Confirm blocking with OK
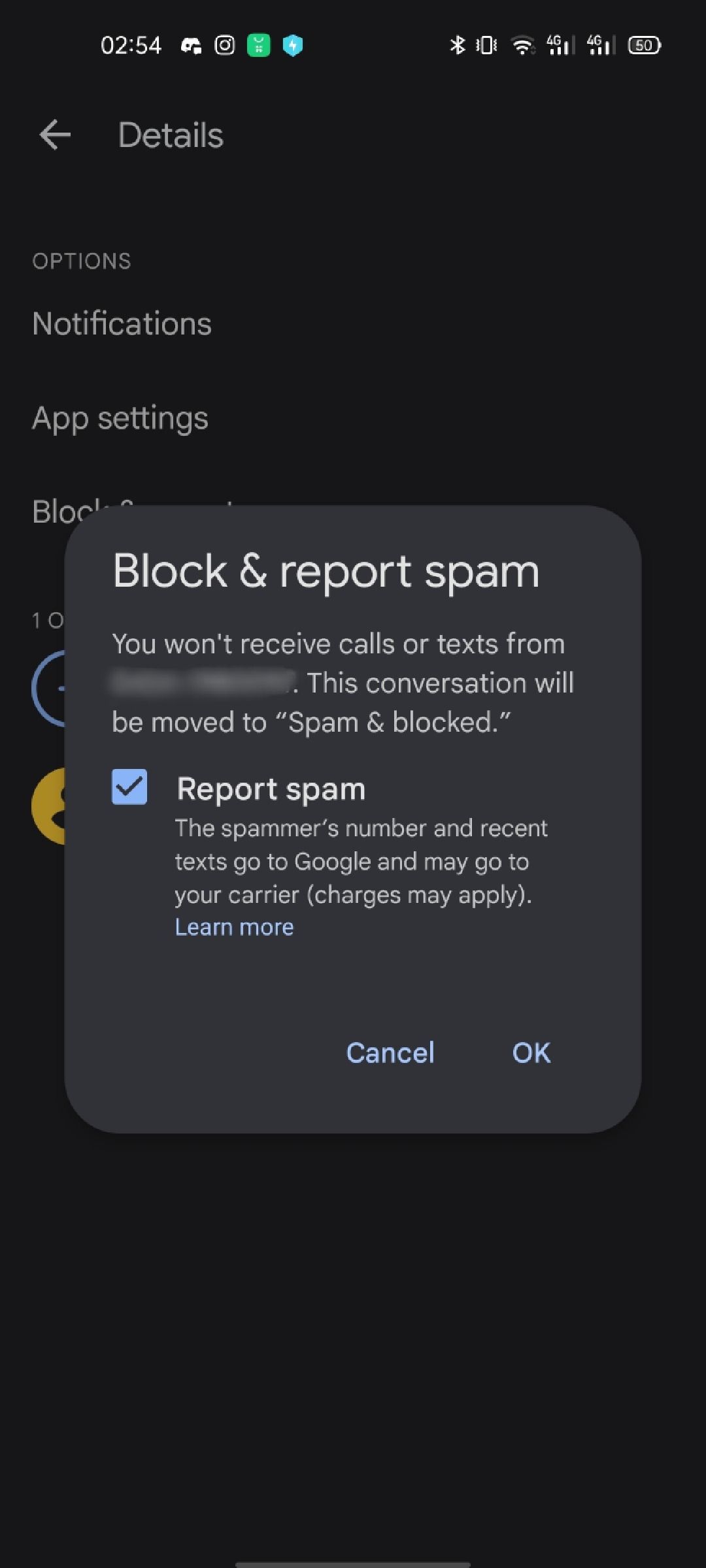This screenshot has width=706, height=1568. point(531,1053)
